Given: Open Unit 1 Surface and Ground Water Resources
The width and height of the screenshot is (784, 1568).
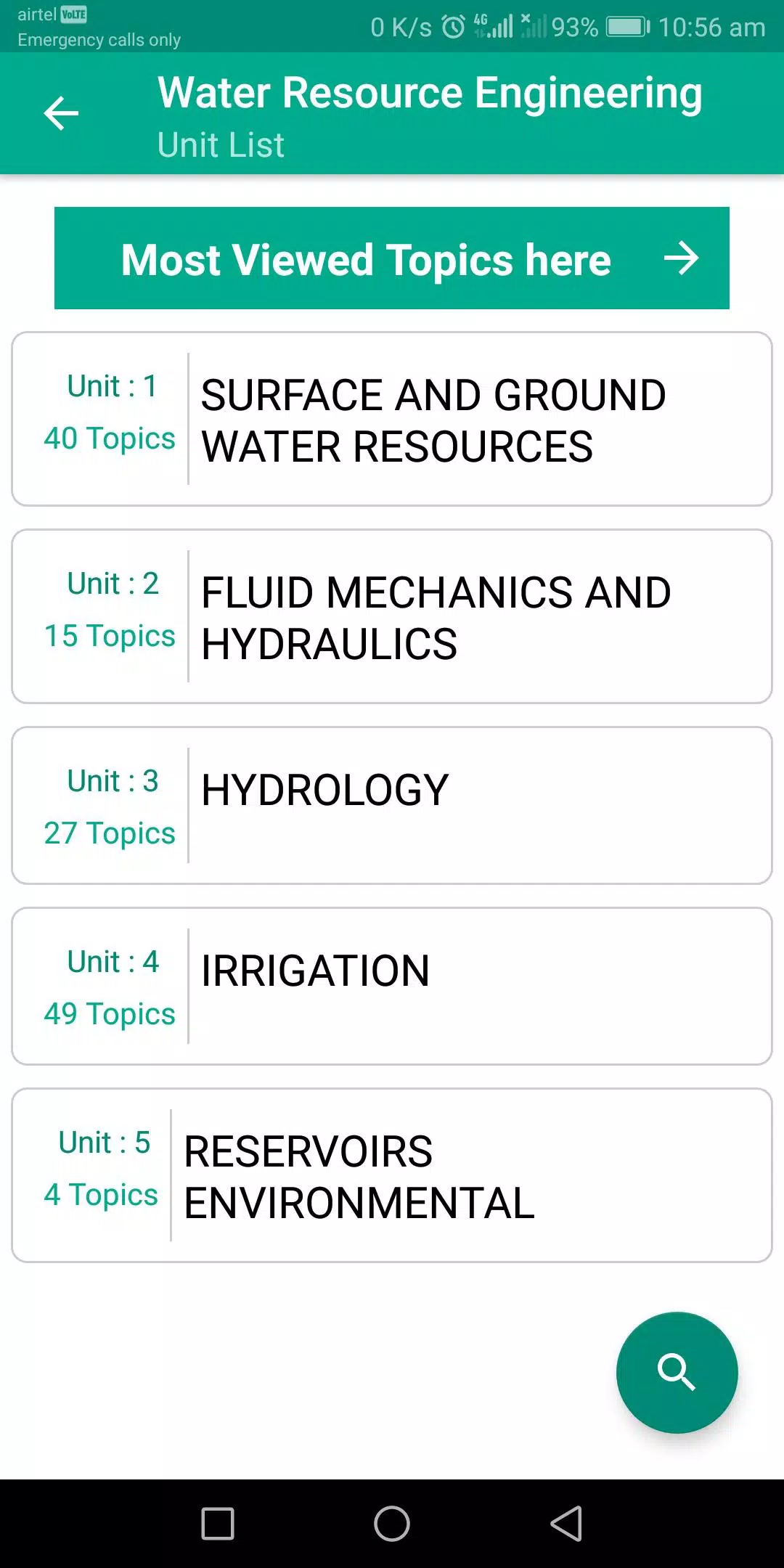Looking at the screenshot, I should [392, 419].
